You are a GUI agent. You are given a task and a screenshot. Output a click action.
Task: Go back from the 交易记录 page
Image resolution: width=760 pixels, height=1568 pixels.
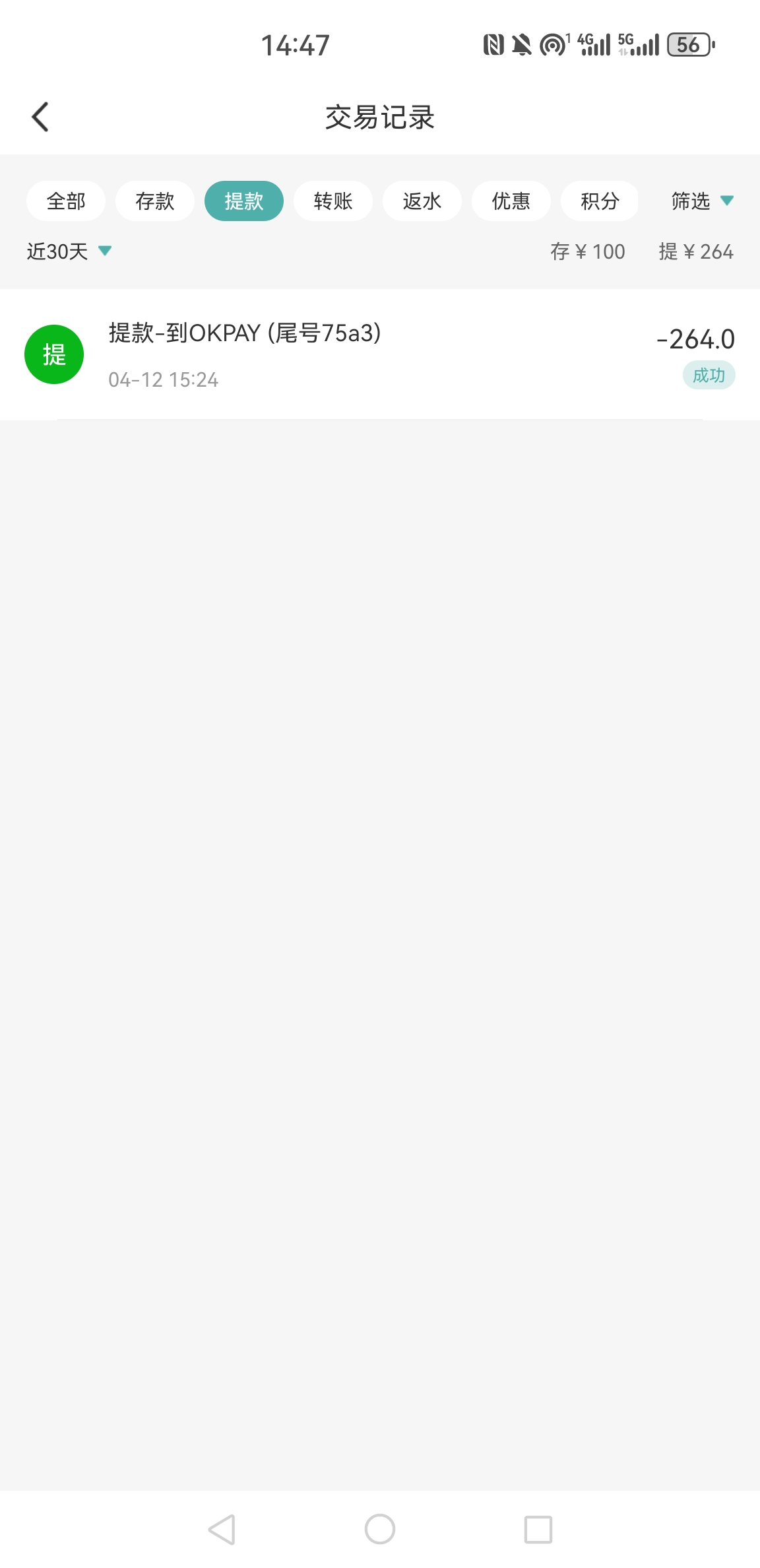tap(41, 117)
